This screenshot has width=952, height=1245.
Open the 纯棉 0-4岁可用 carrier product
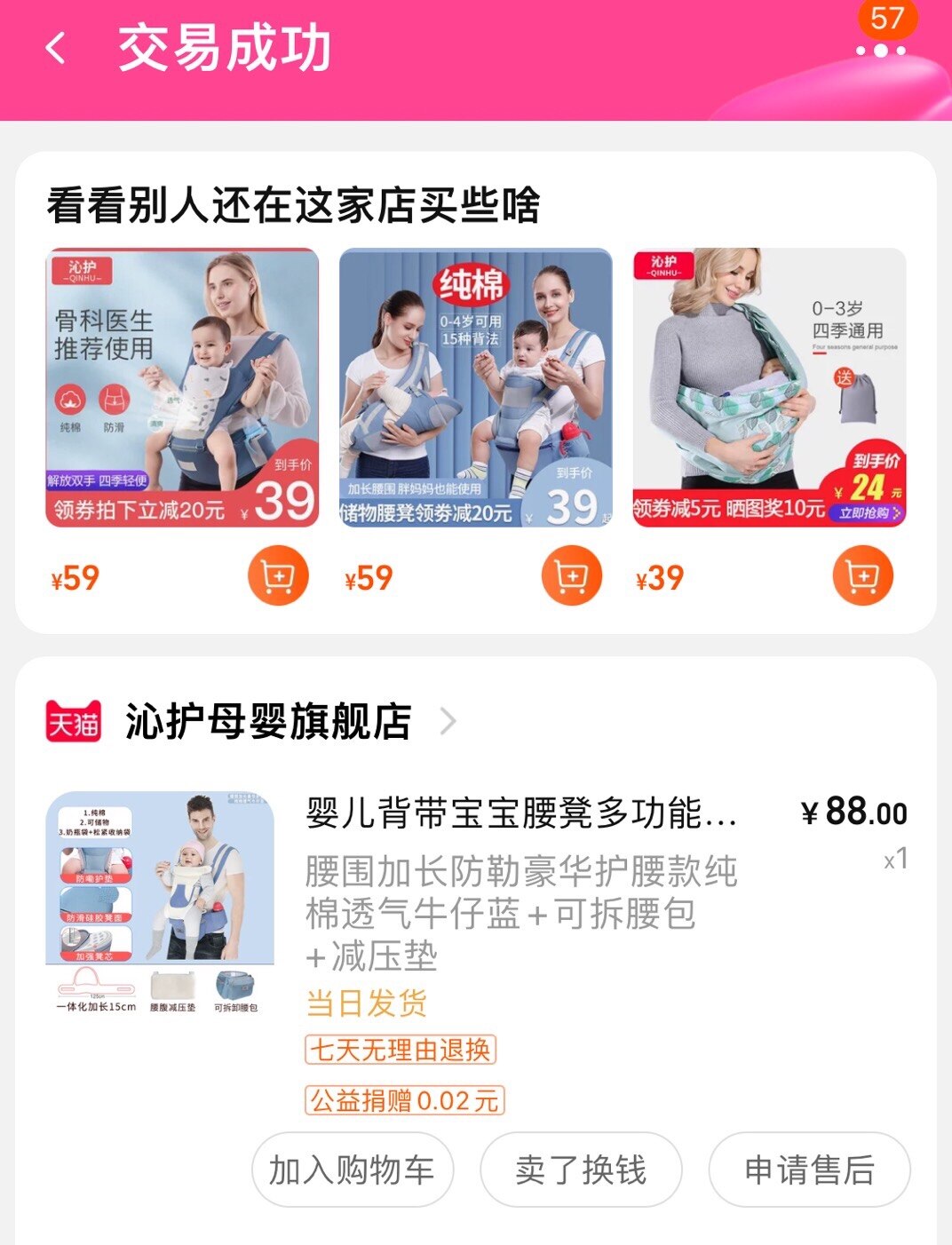point(476,387)
